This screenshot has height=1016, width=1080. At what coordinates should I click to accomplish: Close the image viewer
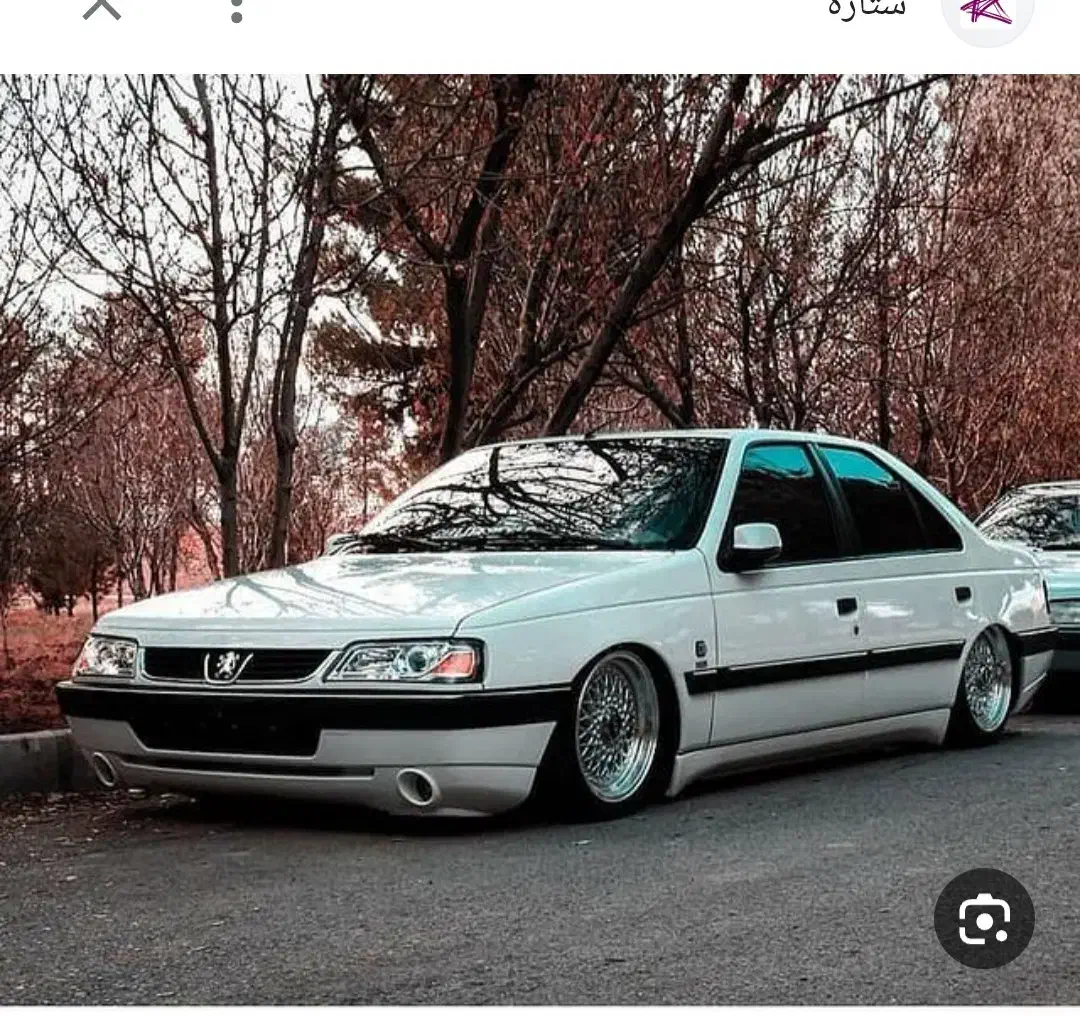click(101, 8)
